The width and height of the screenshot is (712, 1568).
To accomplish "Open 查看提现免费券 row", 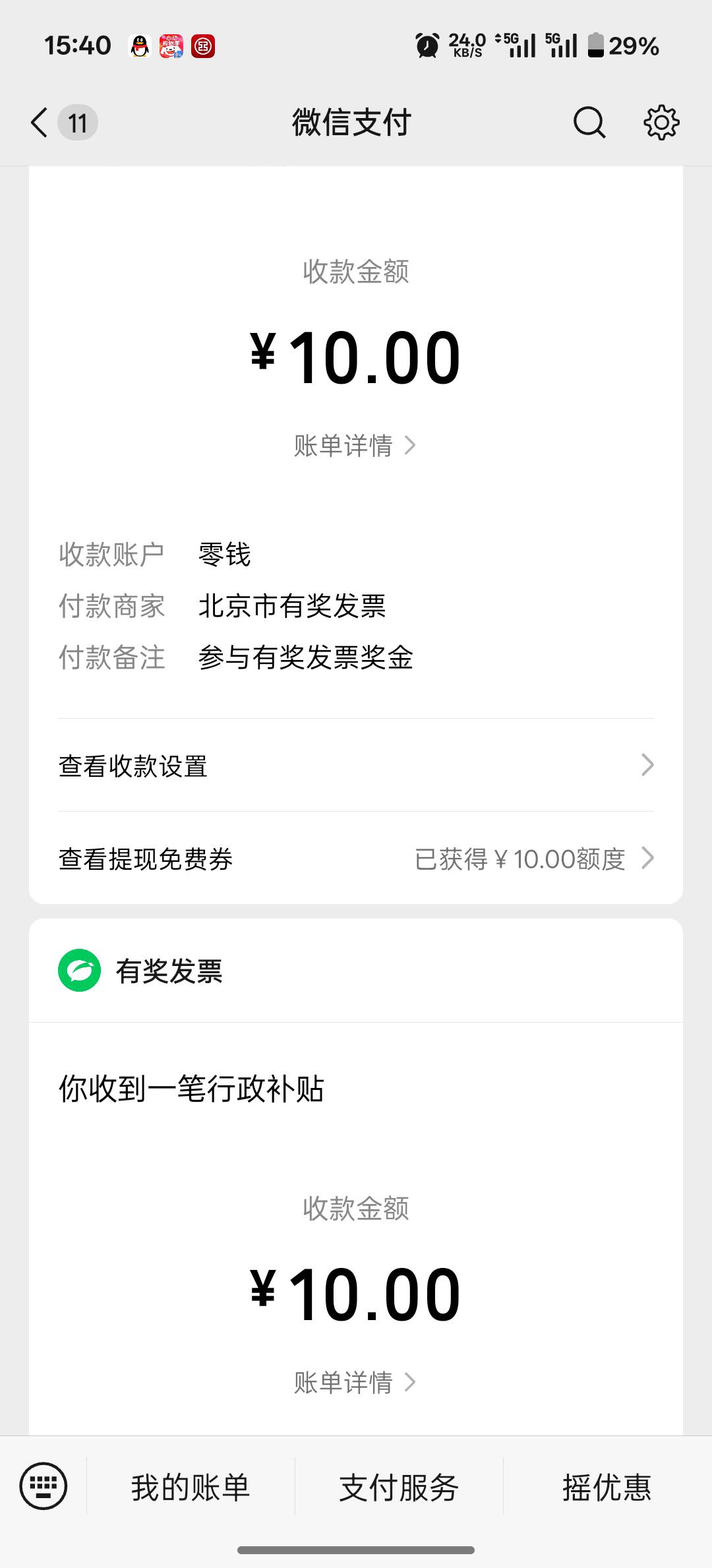I will click(x=356, y=859).
